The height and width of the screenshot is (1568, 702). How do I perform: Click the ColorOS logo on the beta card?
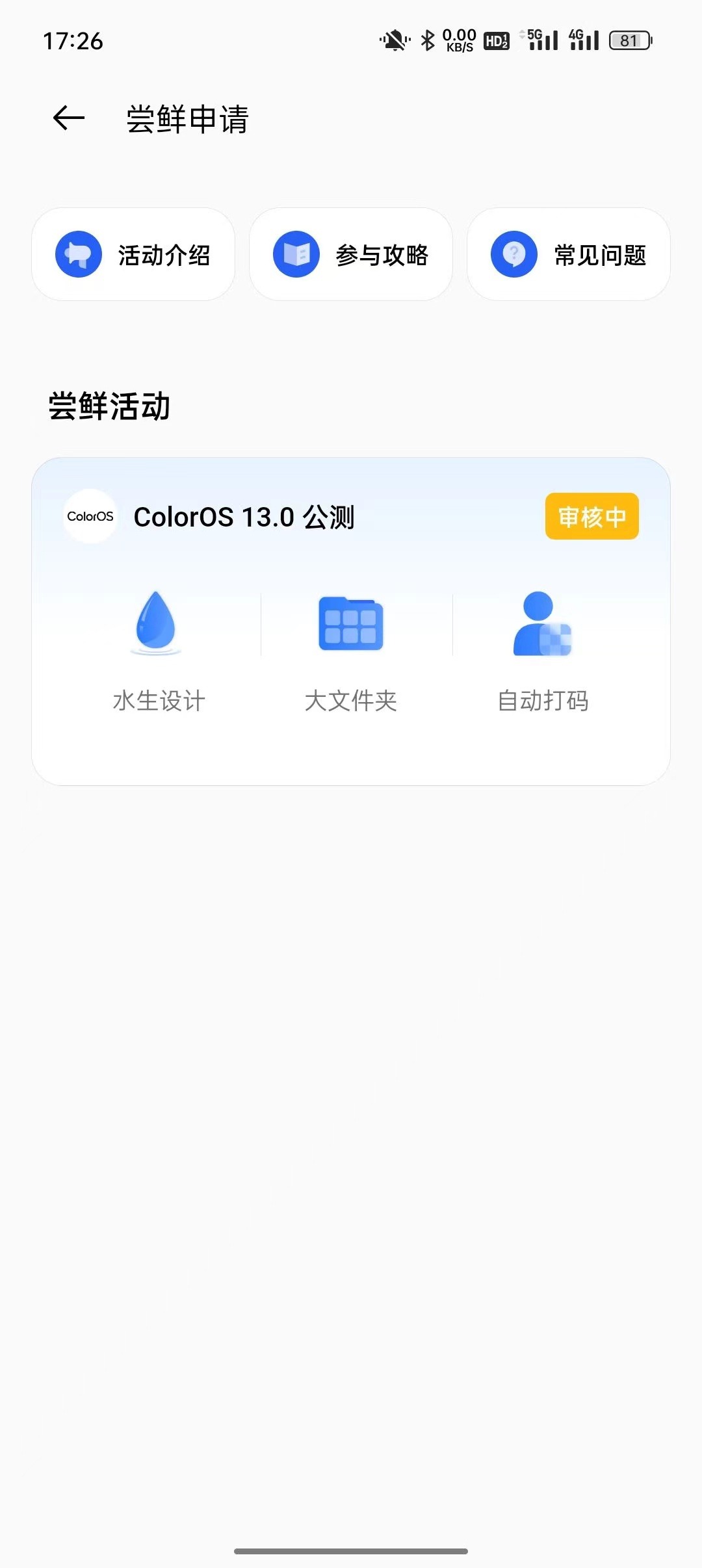point(91,517)
